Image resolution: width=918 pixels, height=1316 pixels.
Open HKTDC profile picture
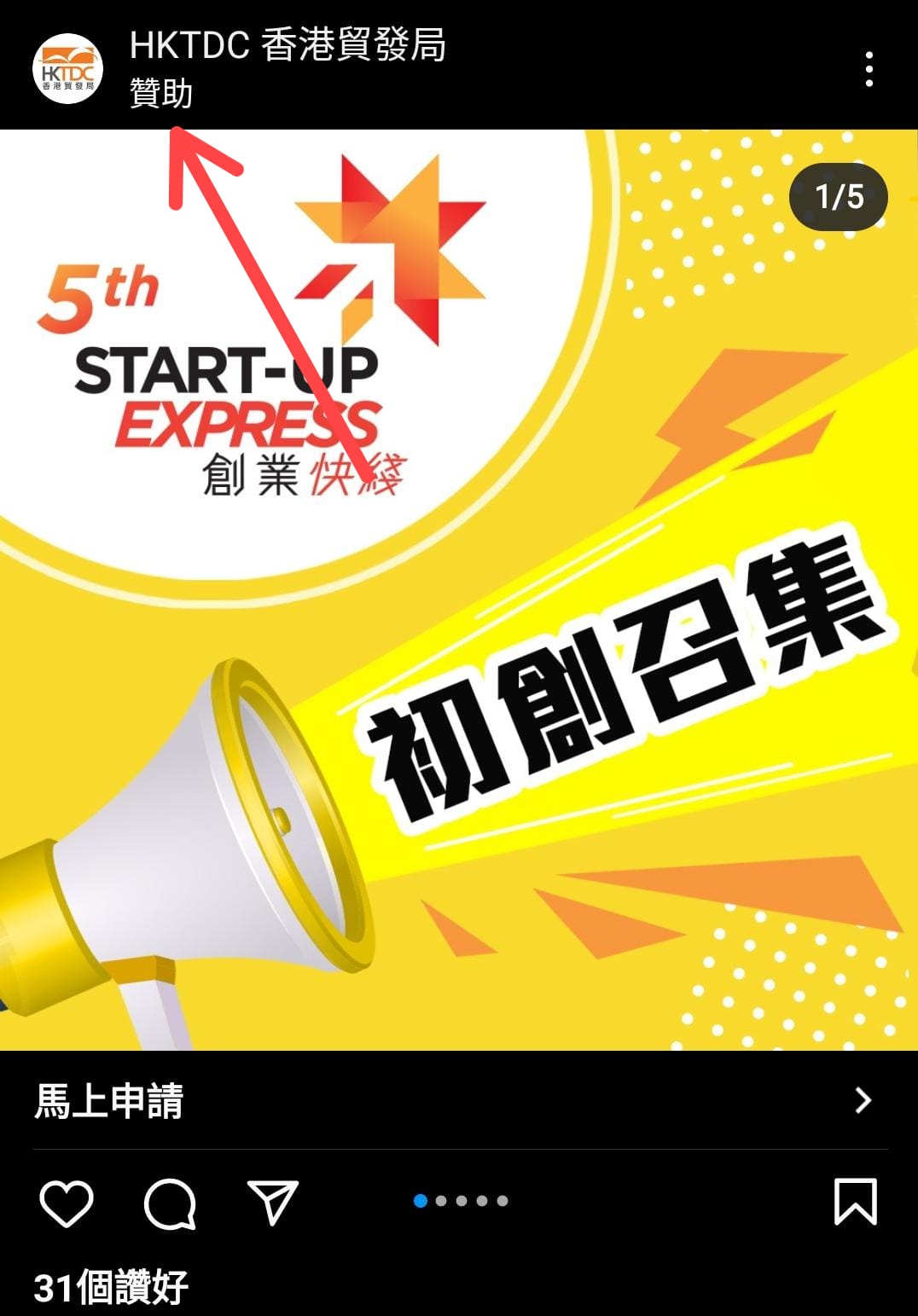[x=67, y=69]
